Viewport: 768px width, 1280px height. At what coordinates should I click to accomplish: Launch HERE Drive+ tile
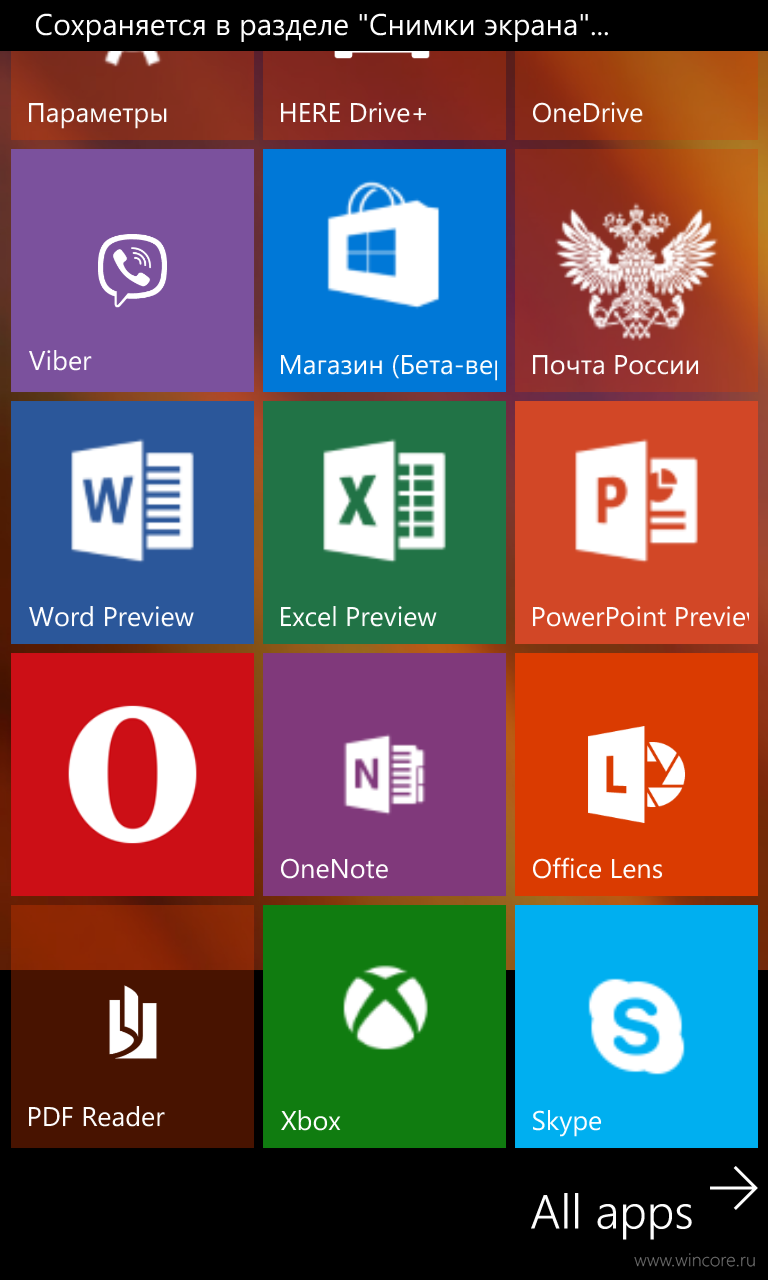tap(384, 96)
